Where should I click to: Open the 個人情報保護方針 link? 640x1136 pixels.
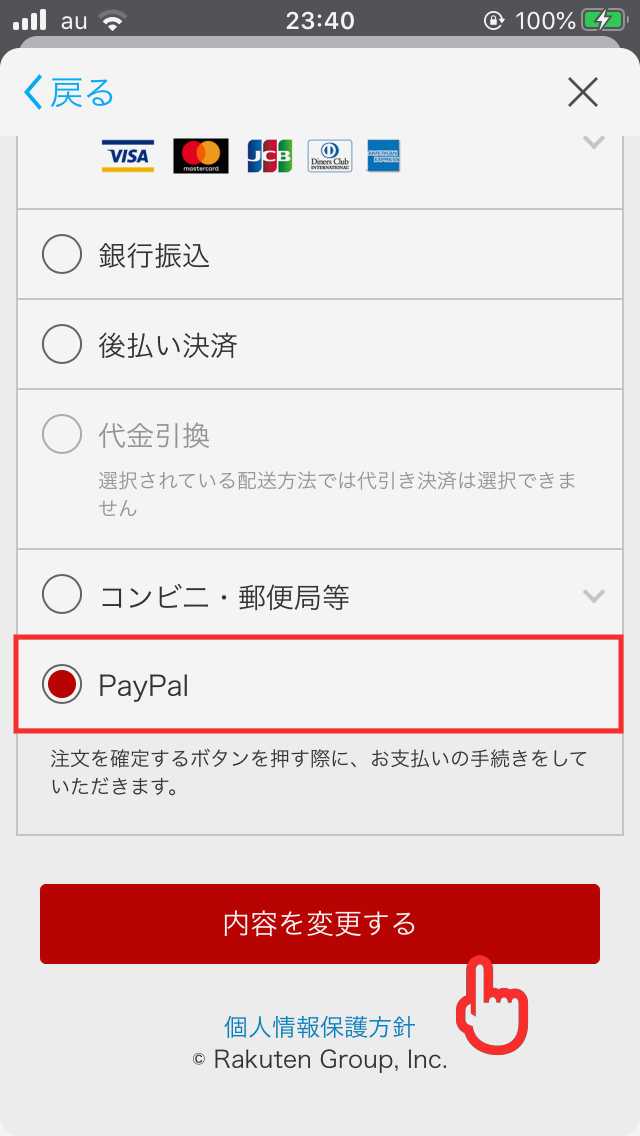pos(320,1027)
